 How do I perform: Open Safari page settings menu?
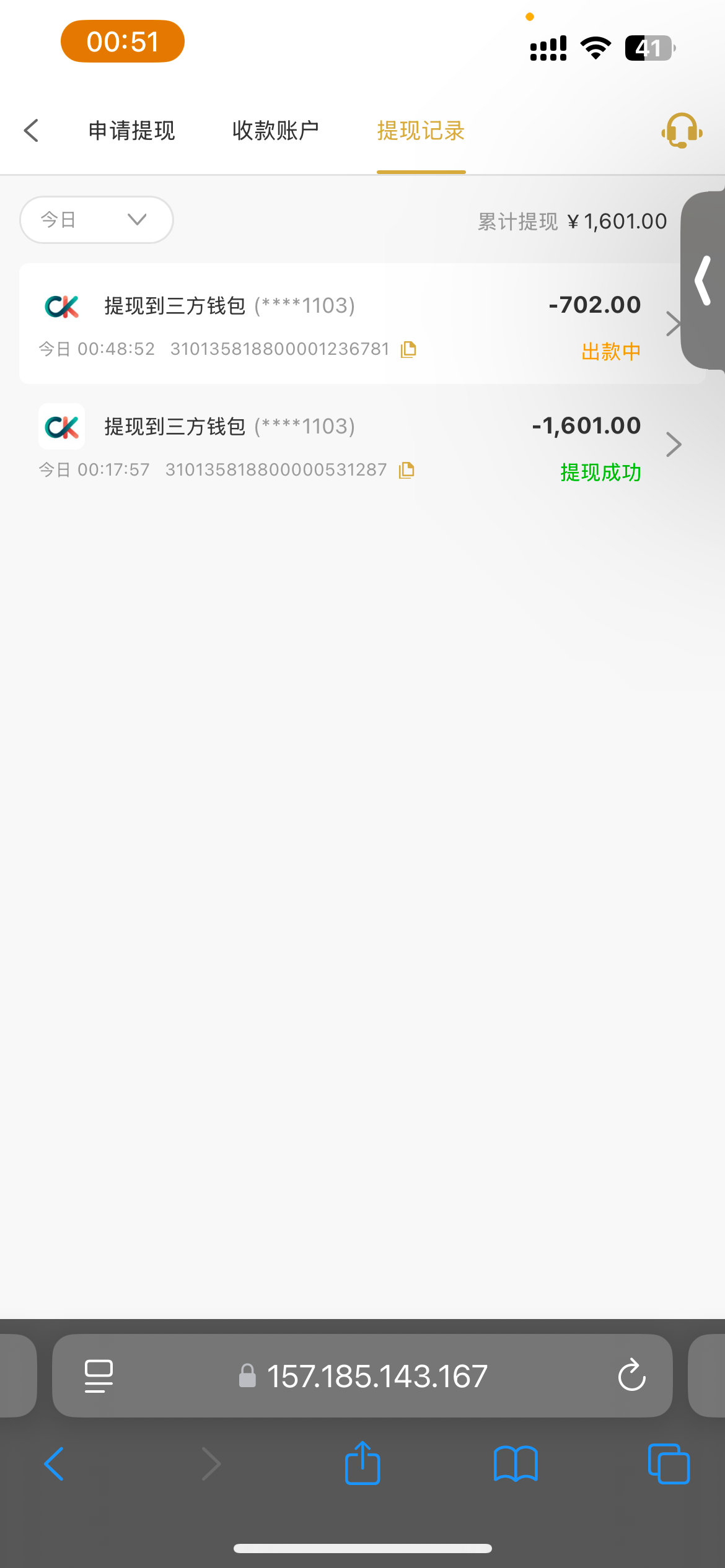(99, 1375)
